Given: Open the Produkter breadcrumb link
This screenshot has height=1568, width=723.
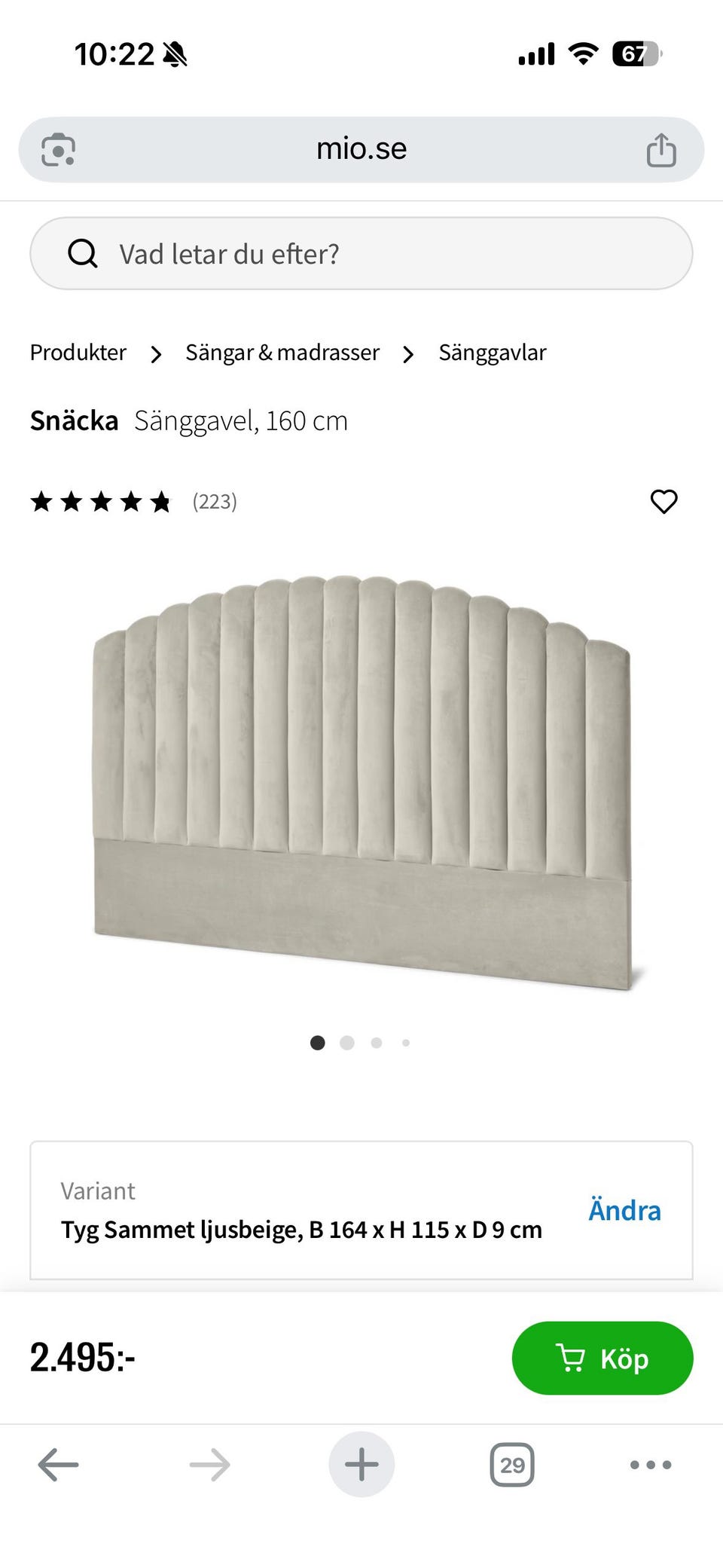Looking at the screenshot, I should click(78, 353).
